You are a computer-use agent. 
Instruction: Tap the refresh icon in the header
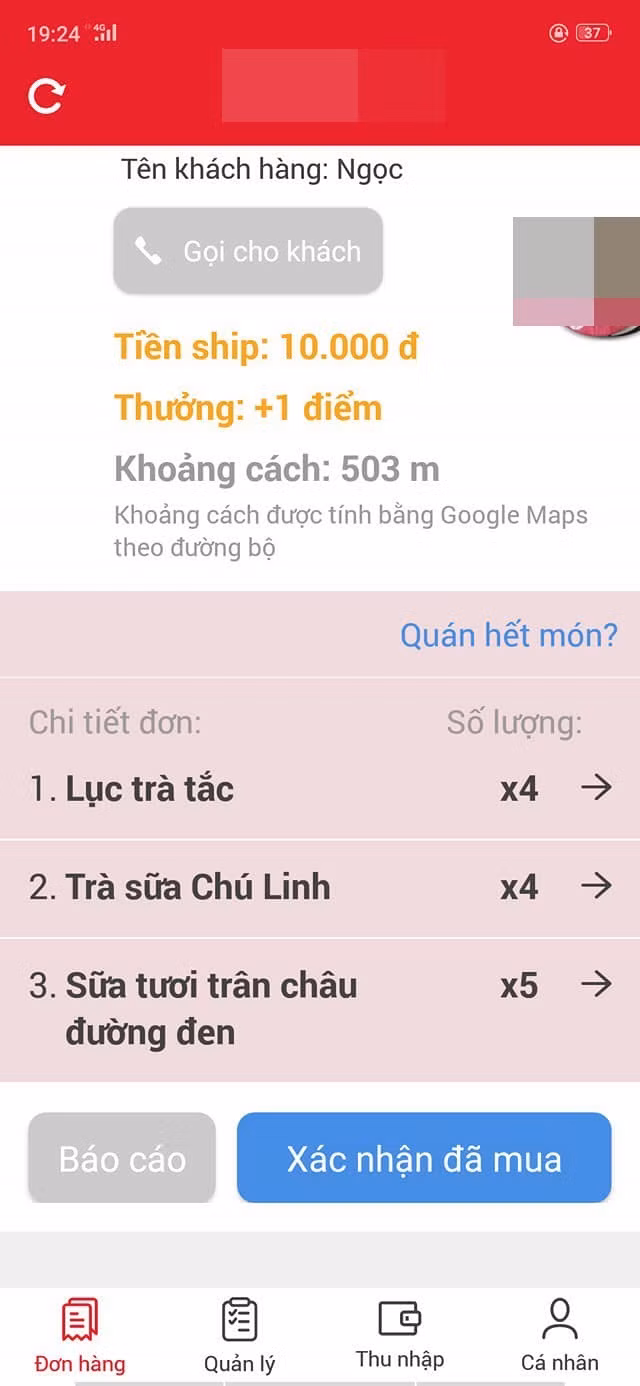pos(46,96)
